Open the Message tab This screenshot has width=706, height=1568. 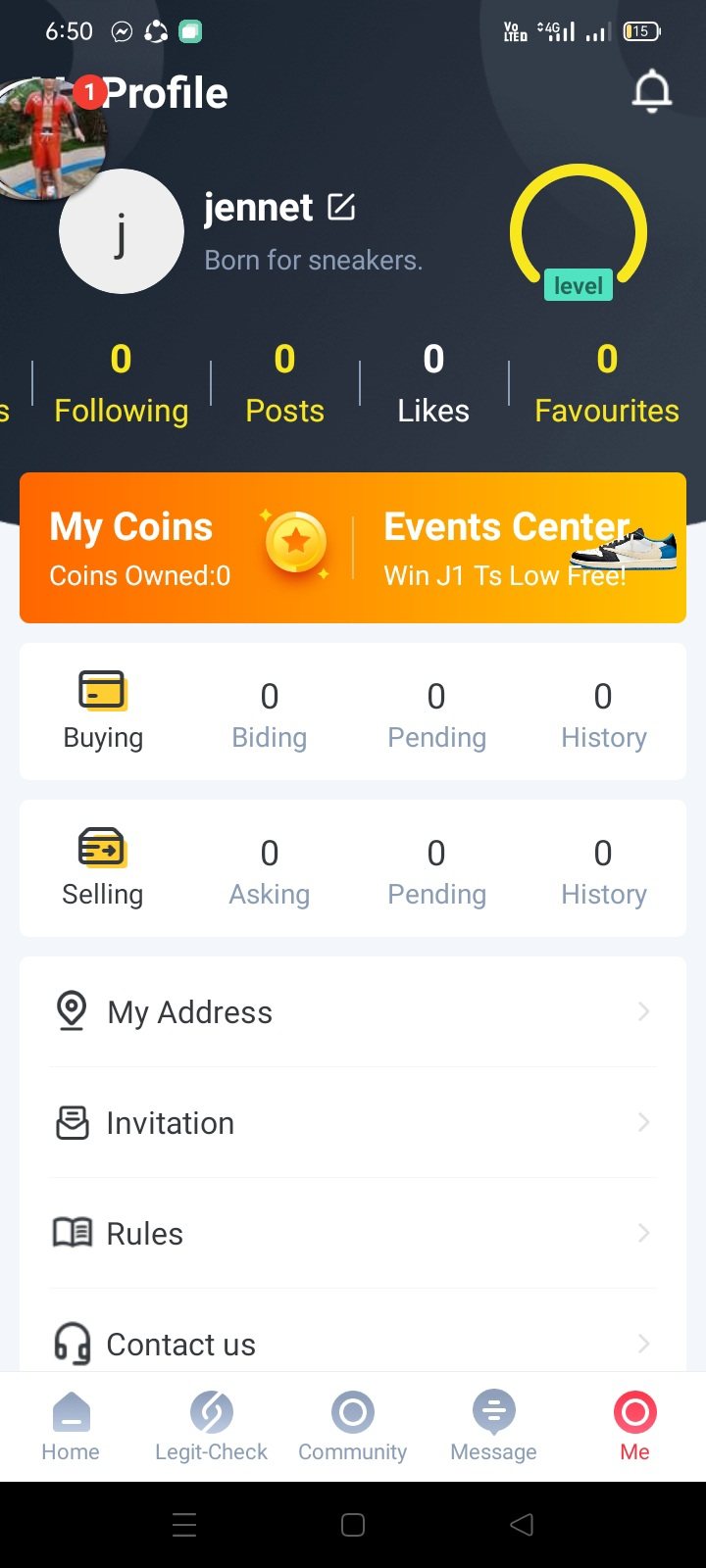coord(493,1426)
